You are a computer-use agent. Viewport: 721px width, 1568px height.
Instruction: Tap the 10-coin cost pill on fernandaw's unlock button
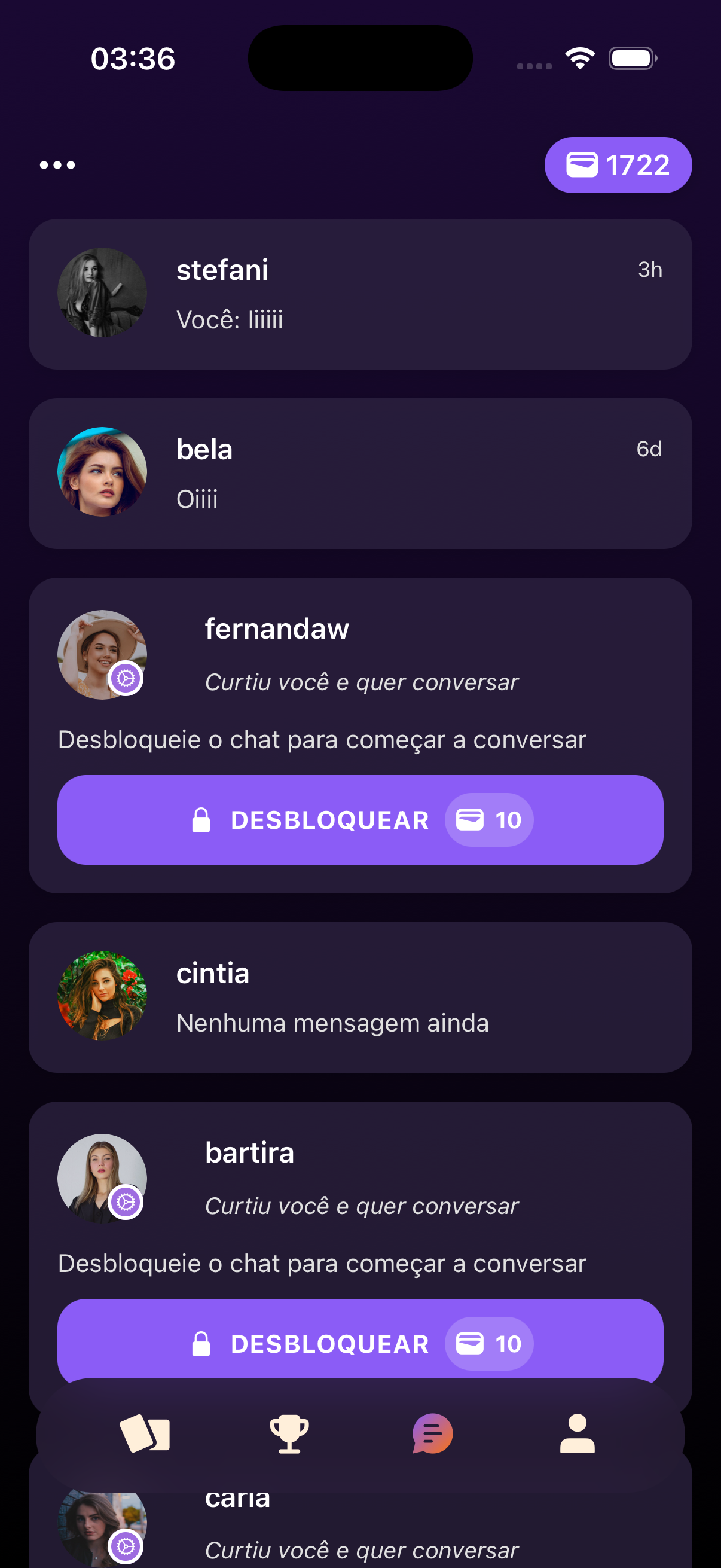coord(490,820)
